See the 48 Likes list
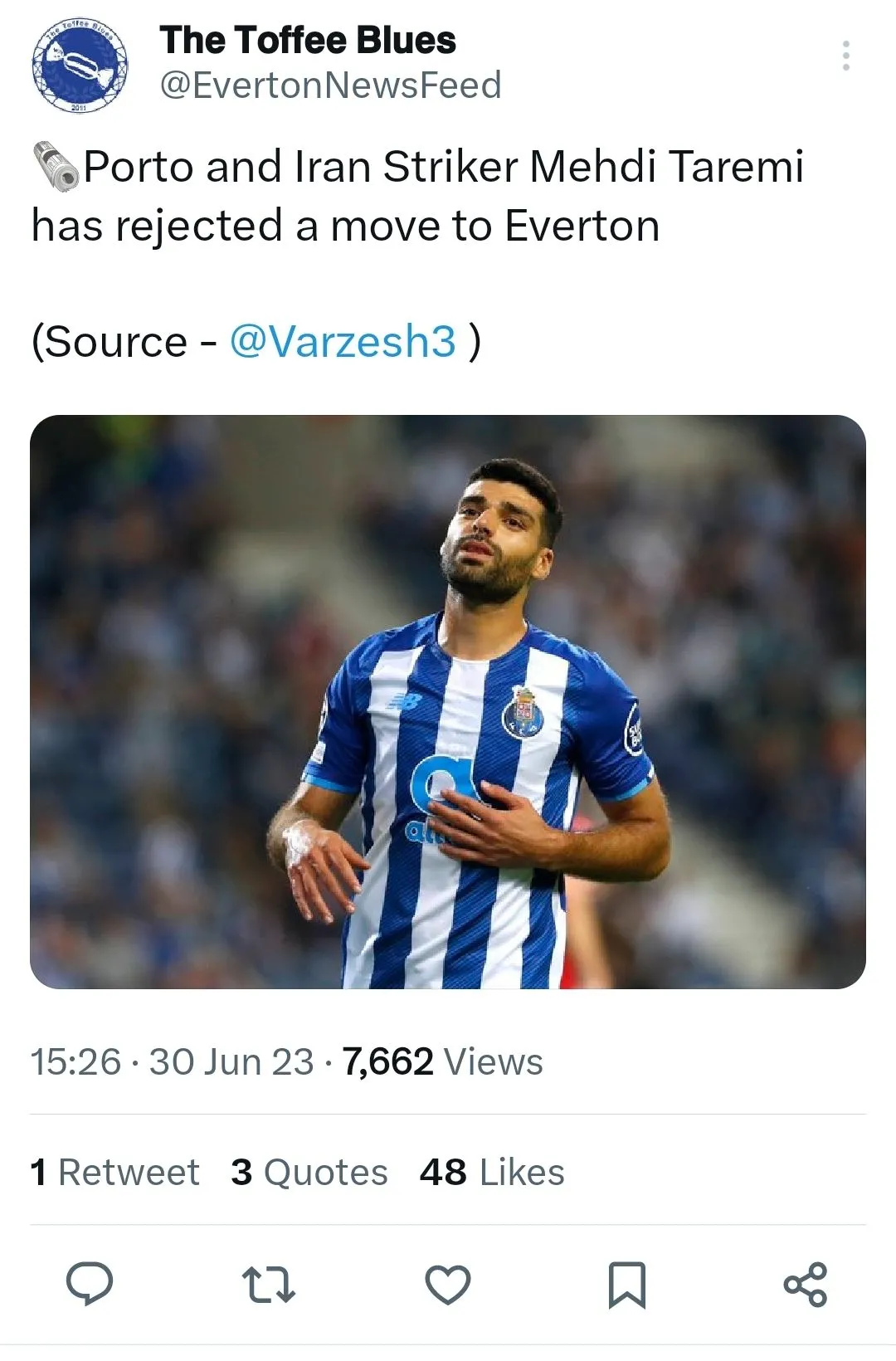 (x=492, y=1173)
